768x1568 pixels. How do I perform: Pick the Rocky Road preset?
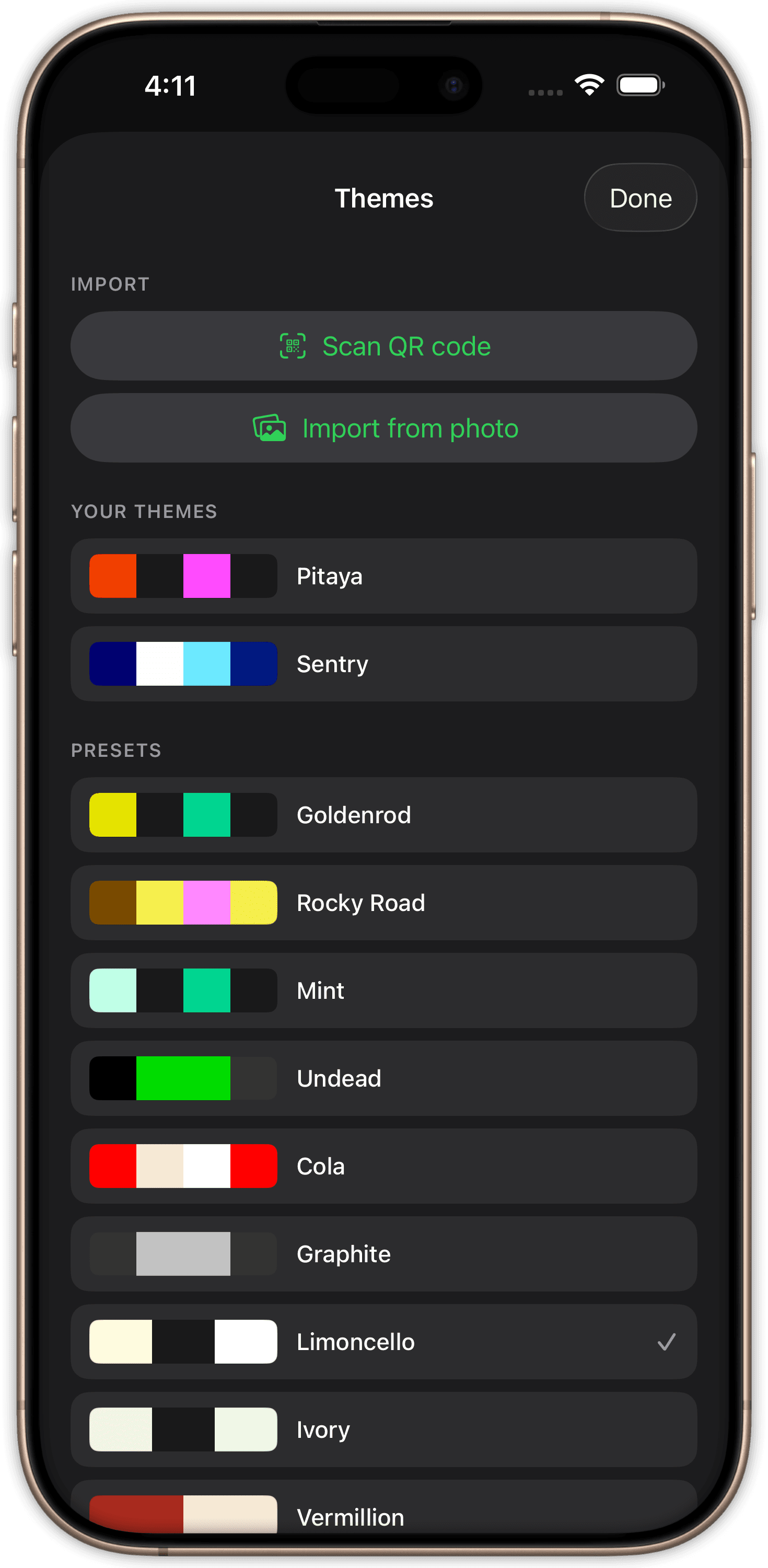[384, 902]
